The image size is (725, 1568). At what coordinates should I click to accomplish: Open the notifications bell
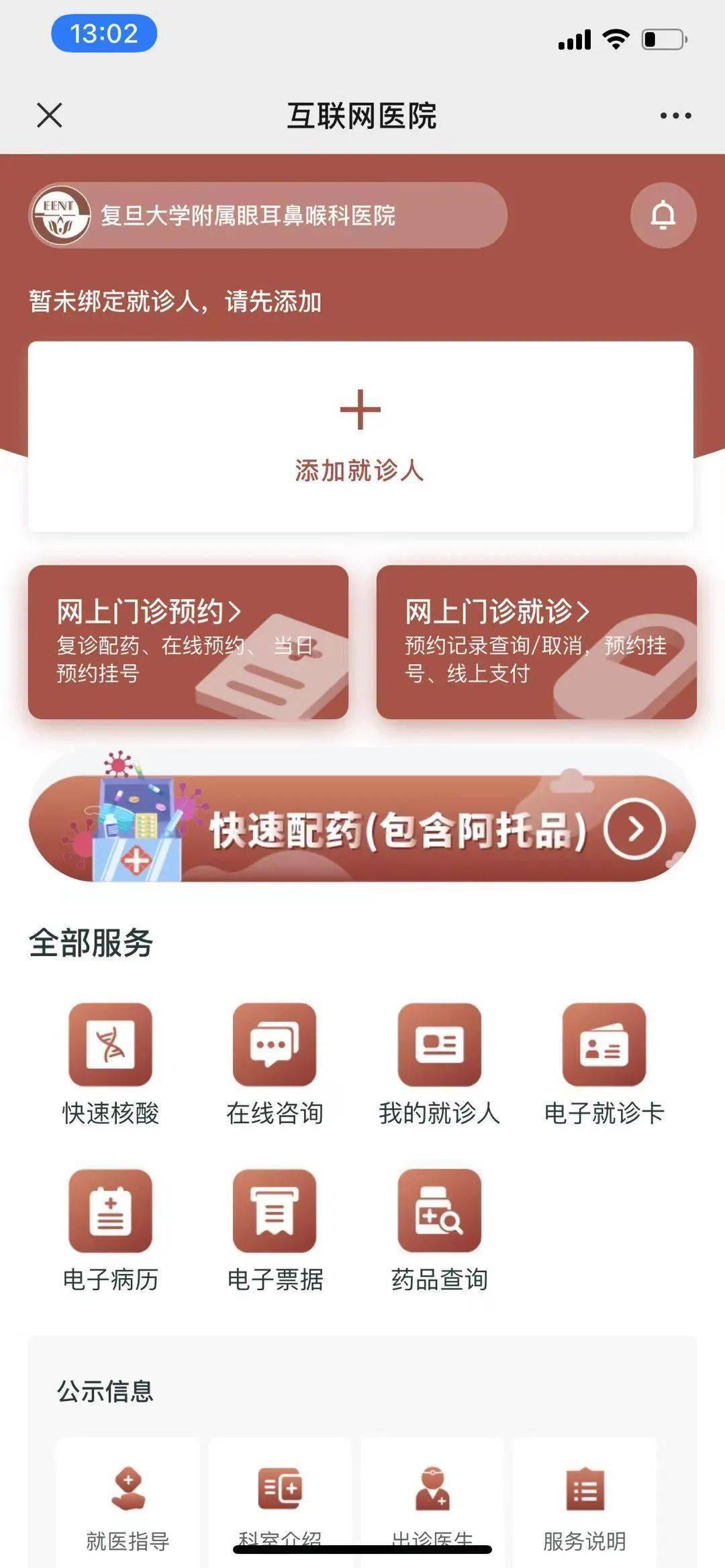click(x=663, y=215)
